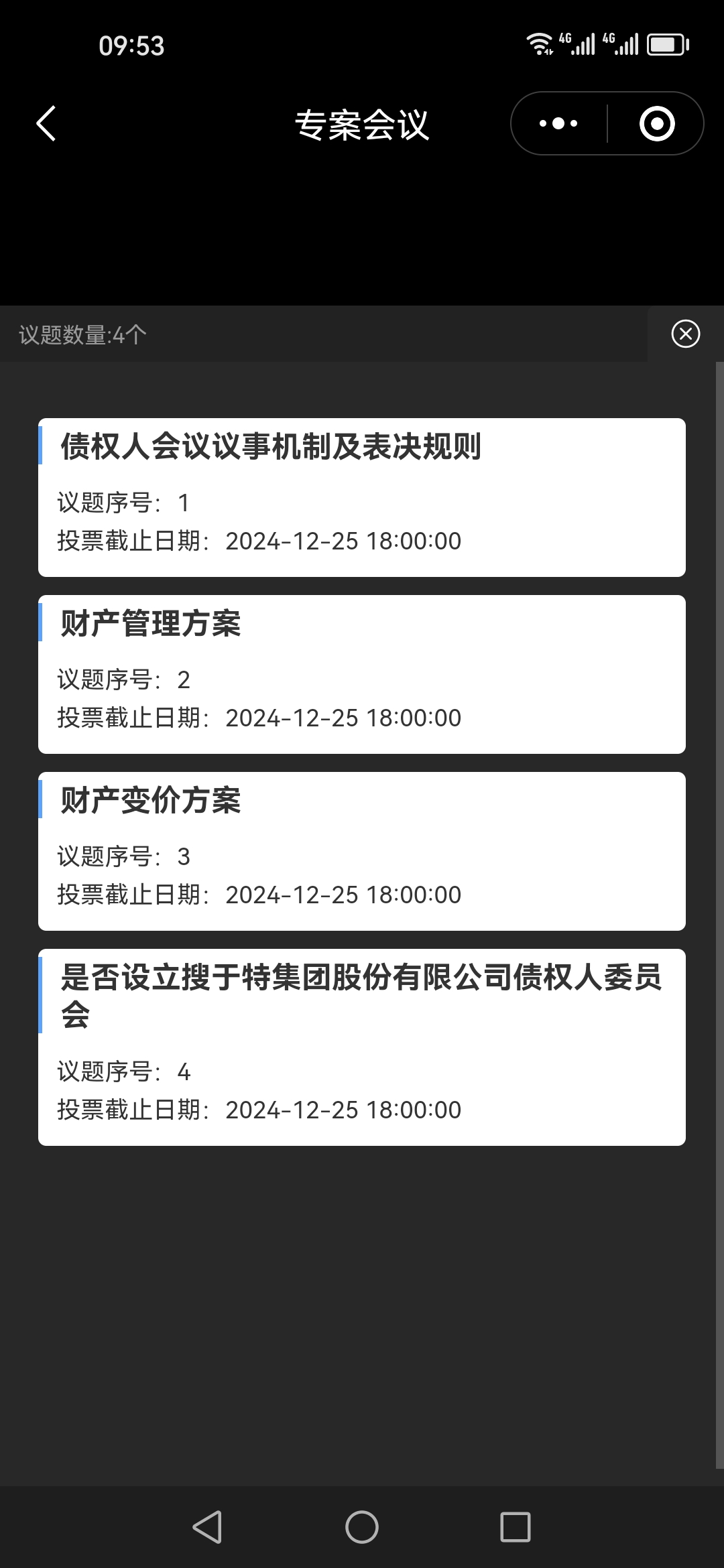The image size is (724, 1568).
Task: Open the mini program more options menu
Action: tap(559, 124)
